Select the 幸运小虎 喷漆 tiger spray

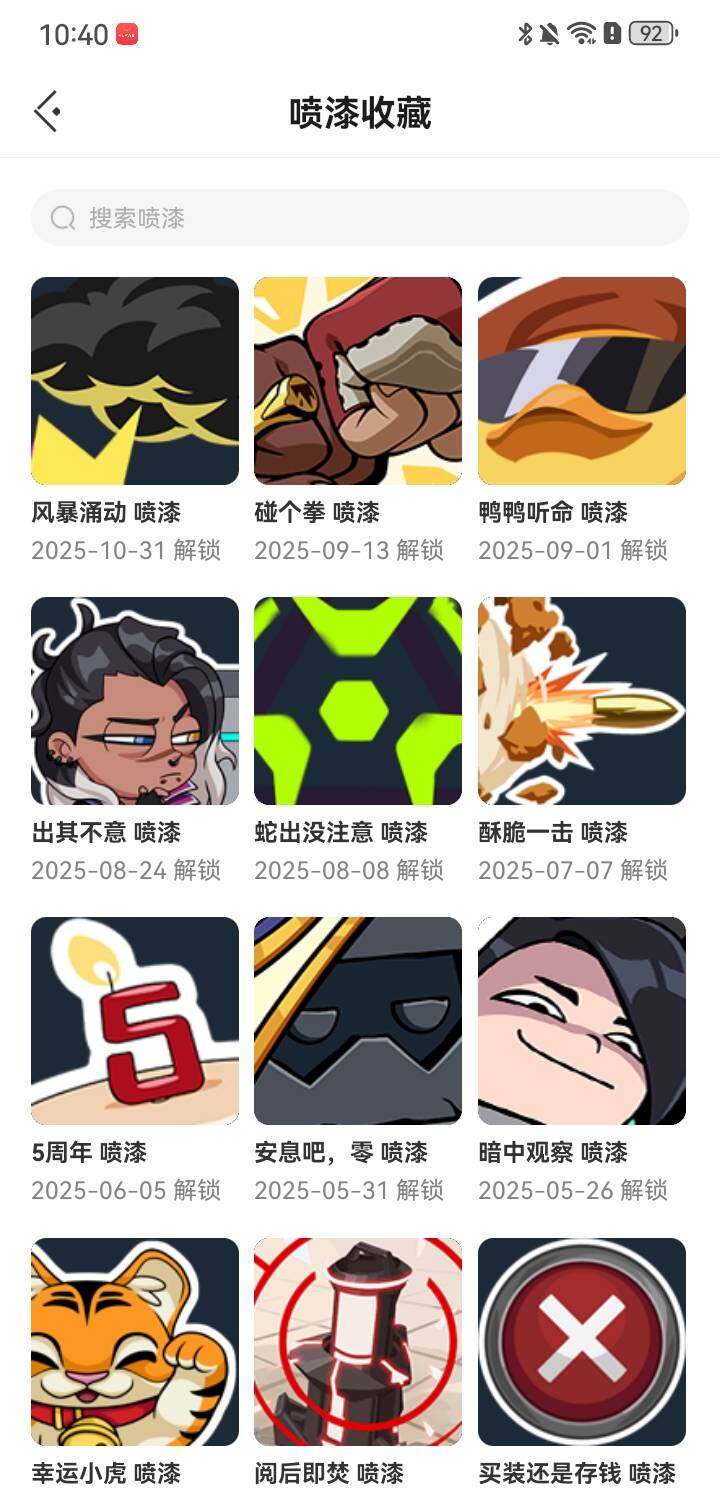tap(135, 1342)
